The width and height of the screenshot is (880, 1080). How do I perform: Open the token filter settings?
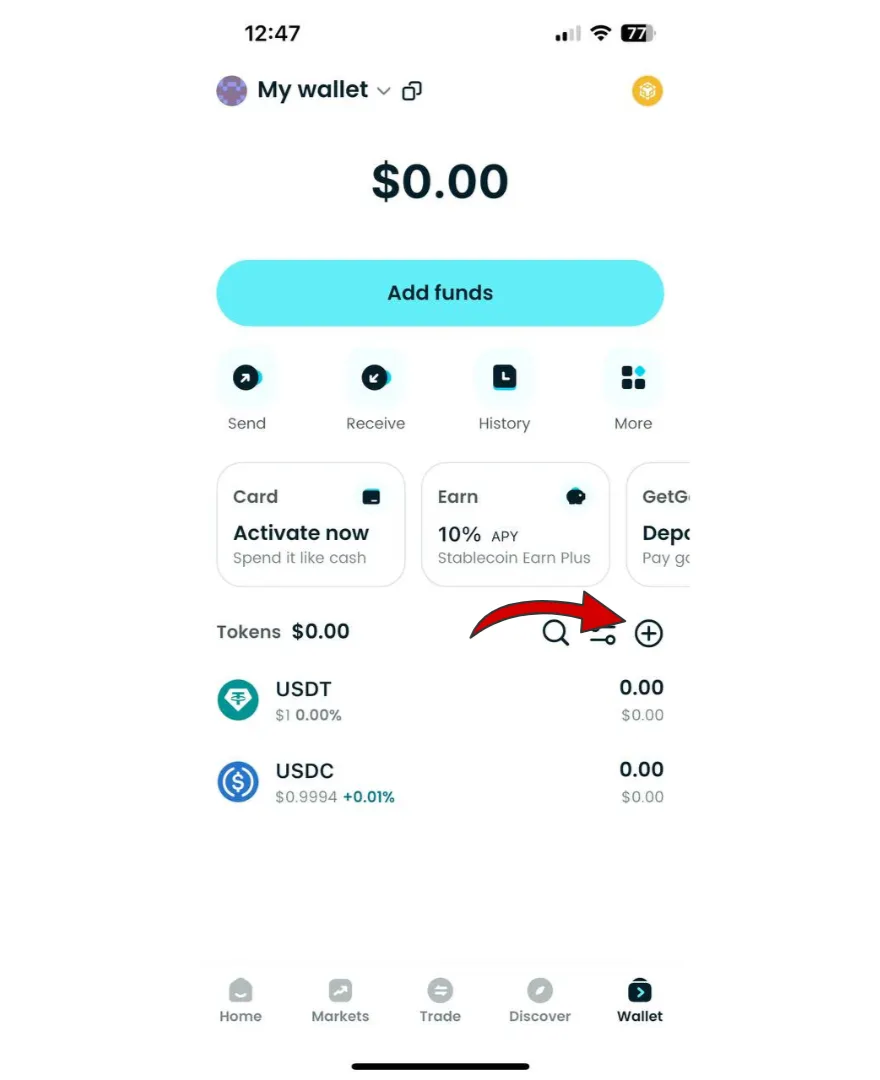(x=602, y=633)
